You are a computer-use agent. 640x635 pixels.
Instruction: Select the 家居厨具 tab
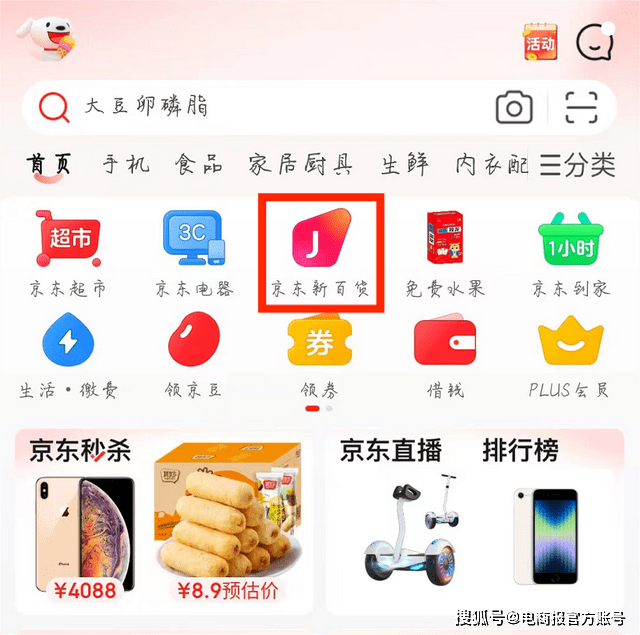coord(300,165)
